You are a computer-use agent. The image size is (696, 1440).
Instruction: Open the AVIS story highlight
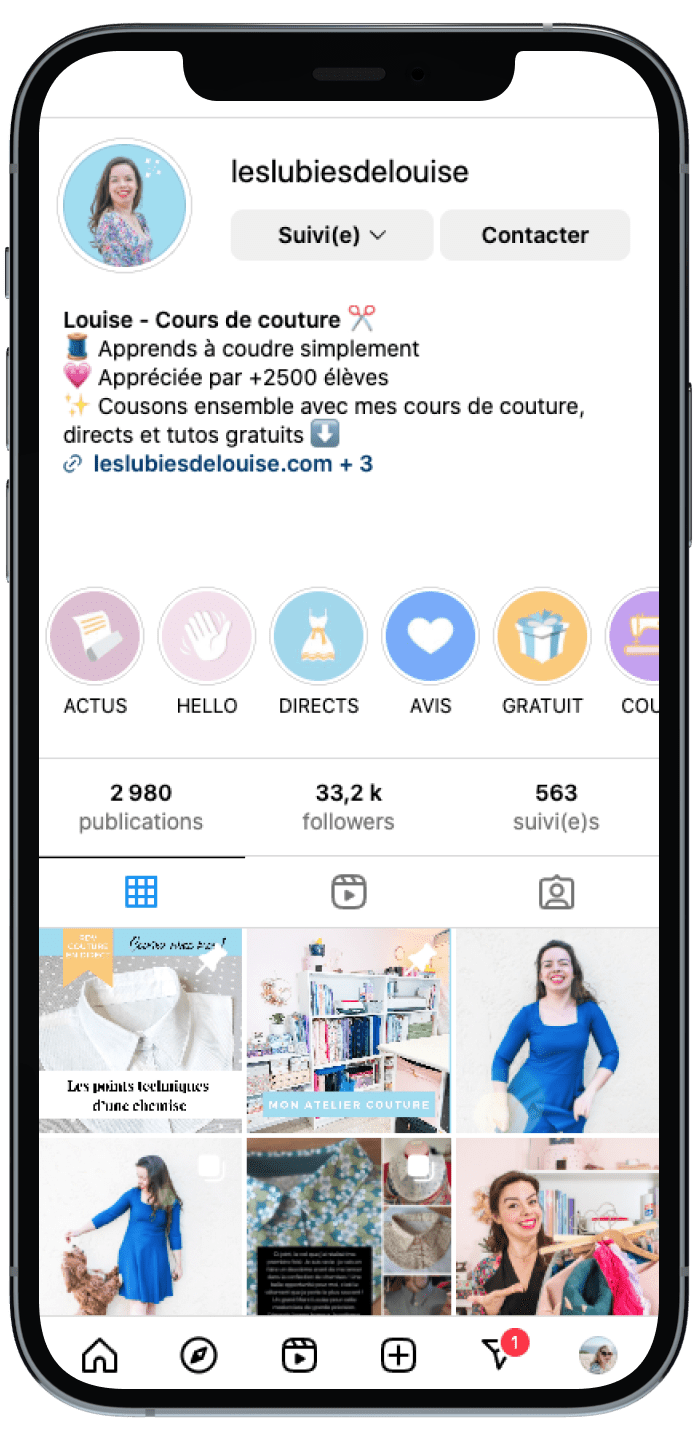point(431,636)
